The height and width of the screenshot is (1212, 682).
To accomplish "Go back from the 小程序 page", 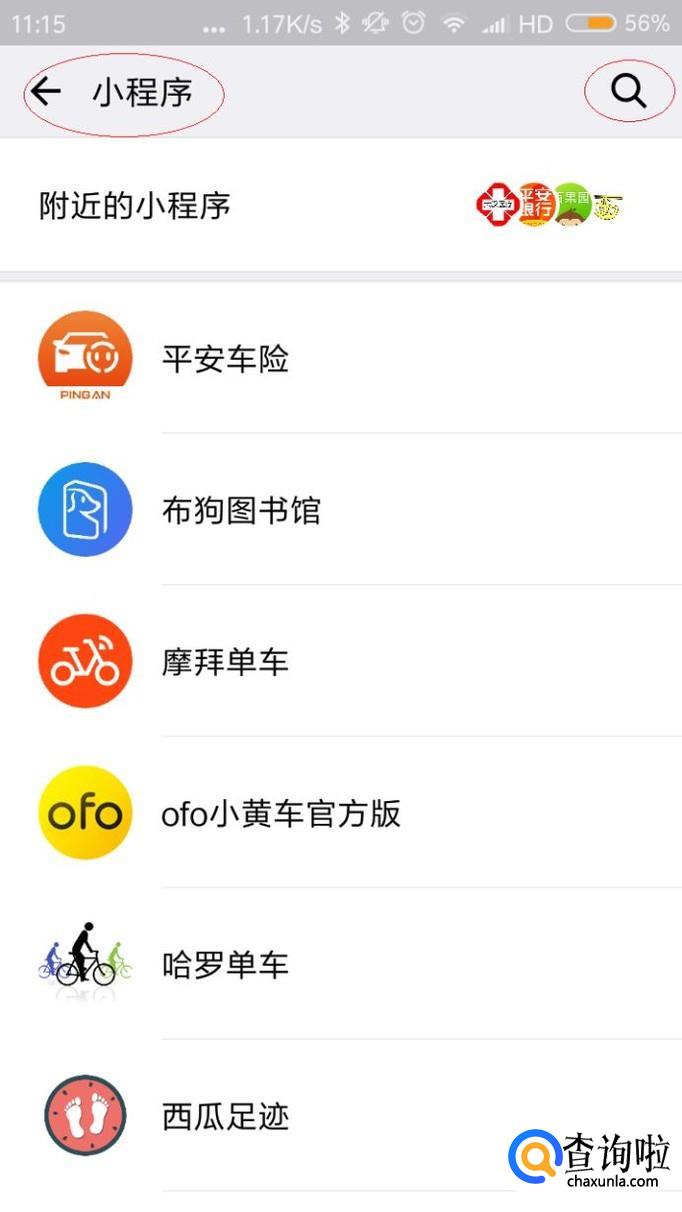I will (46, 92).
